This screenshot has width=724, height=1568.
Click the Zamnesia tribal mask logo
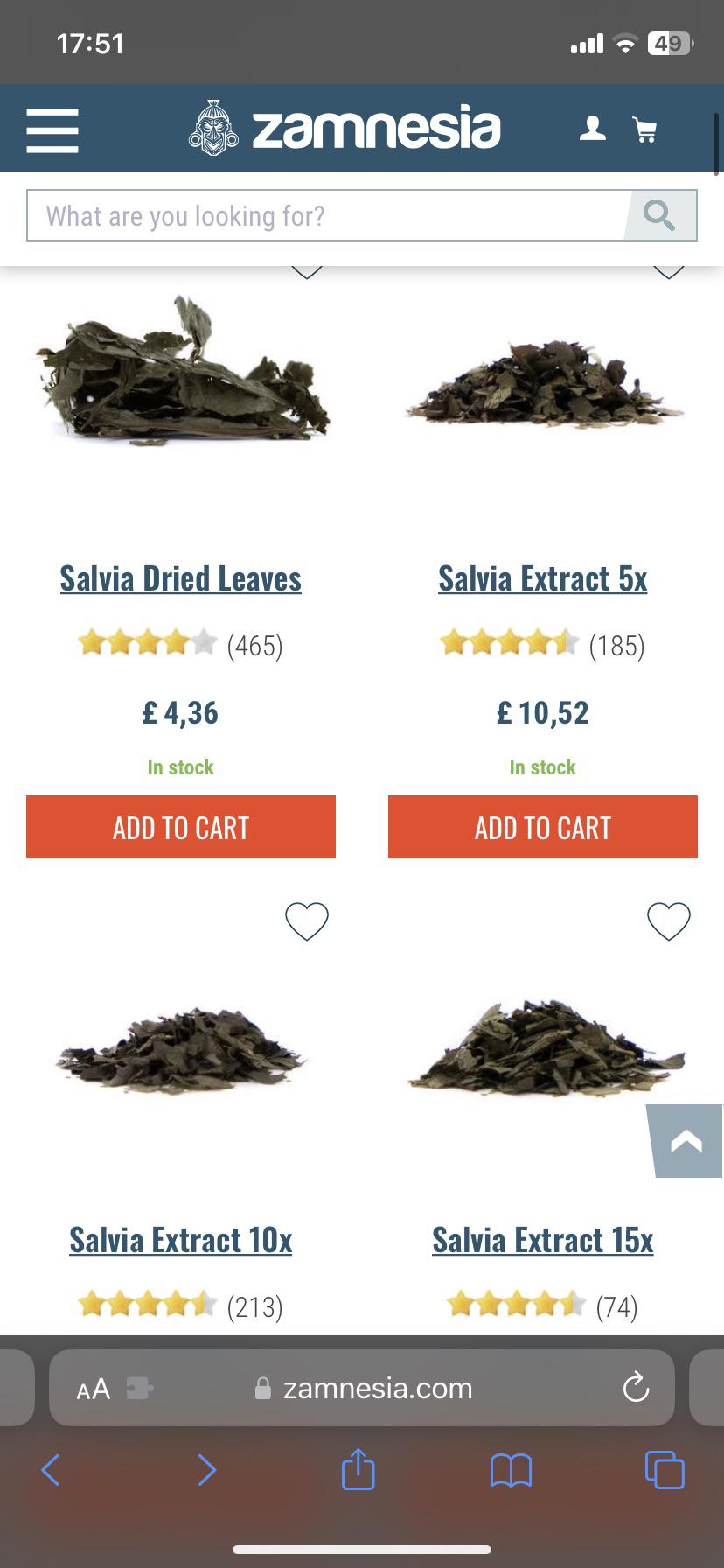[212, 129]
